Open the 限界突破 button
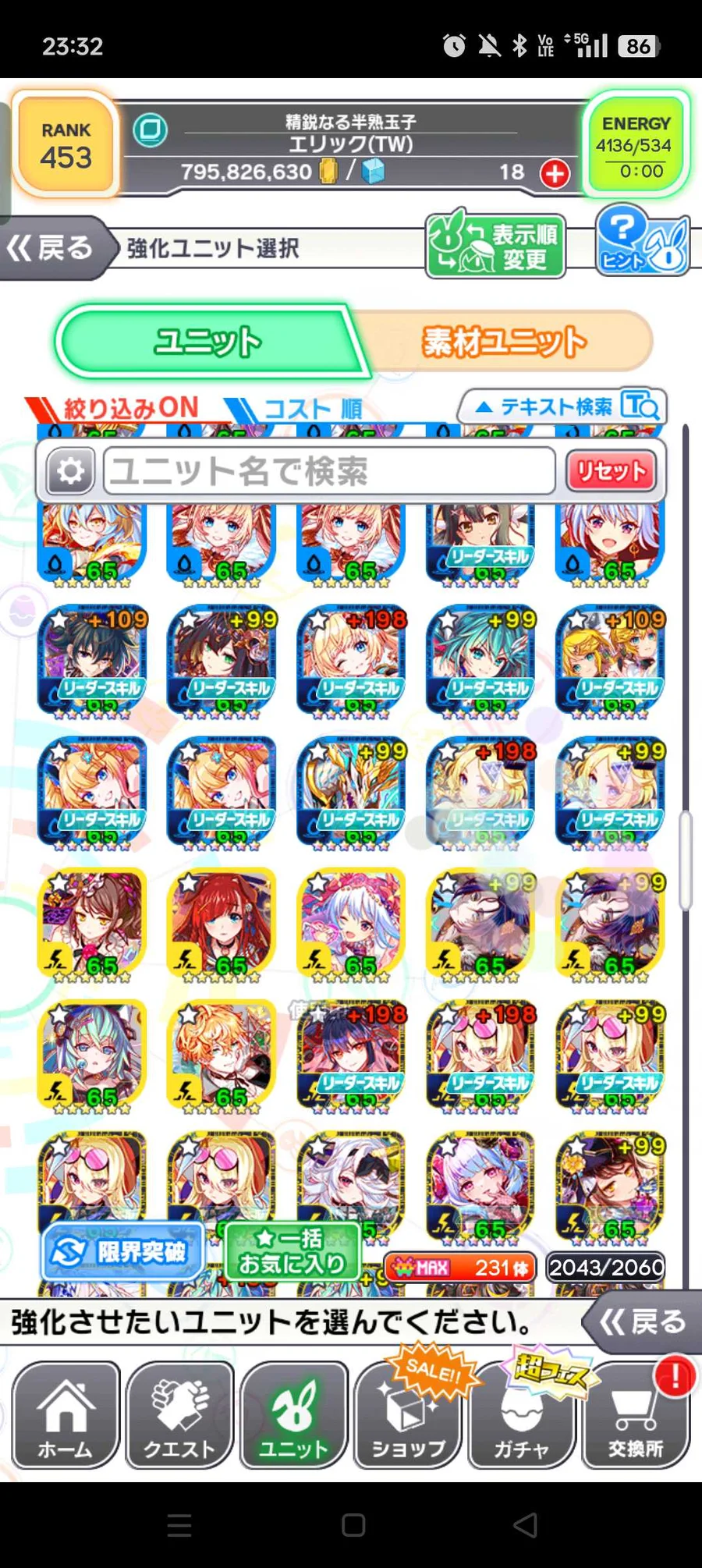Image resolution: width=702 pixels, height=1568 pixels. (x=123, y=1252)
